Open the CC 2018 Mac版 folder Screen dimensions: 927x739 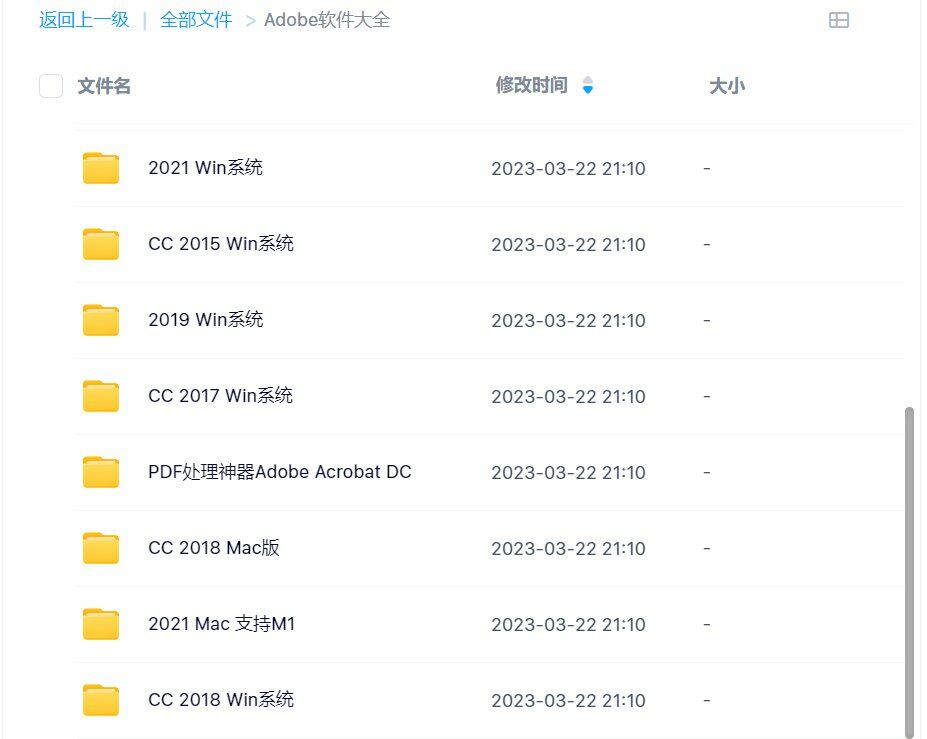[x=213, y=548]
